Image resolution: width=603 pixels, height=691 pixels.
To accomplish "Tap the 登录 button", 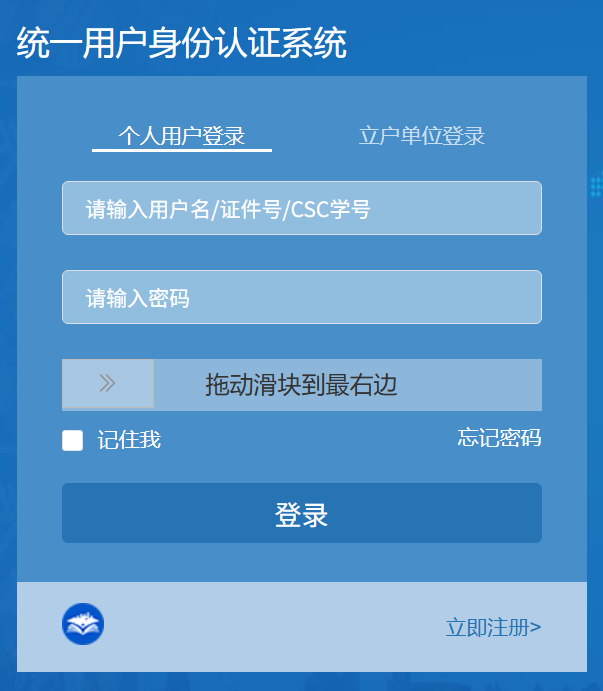I will click(301, 514).
